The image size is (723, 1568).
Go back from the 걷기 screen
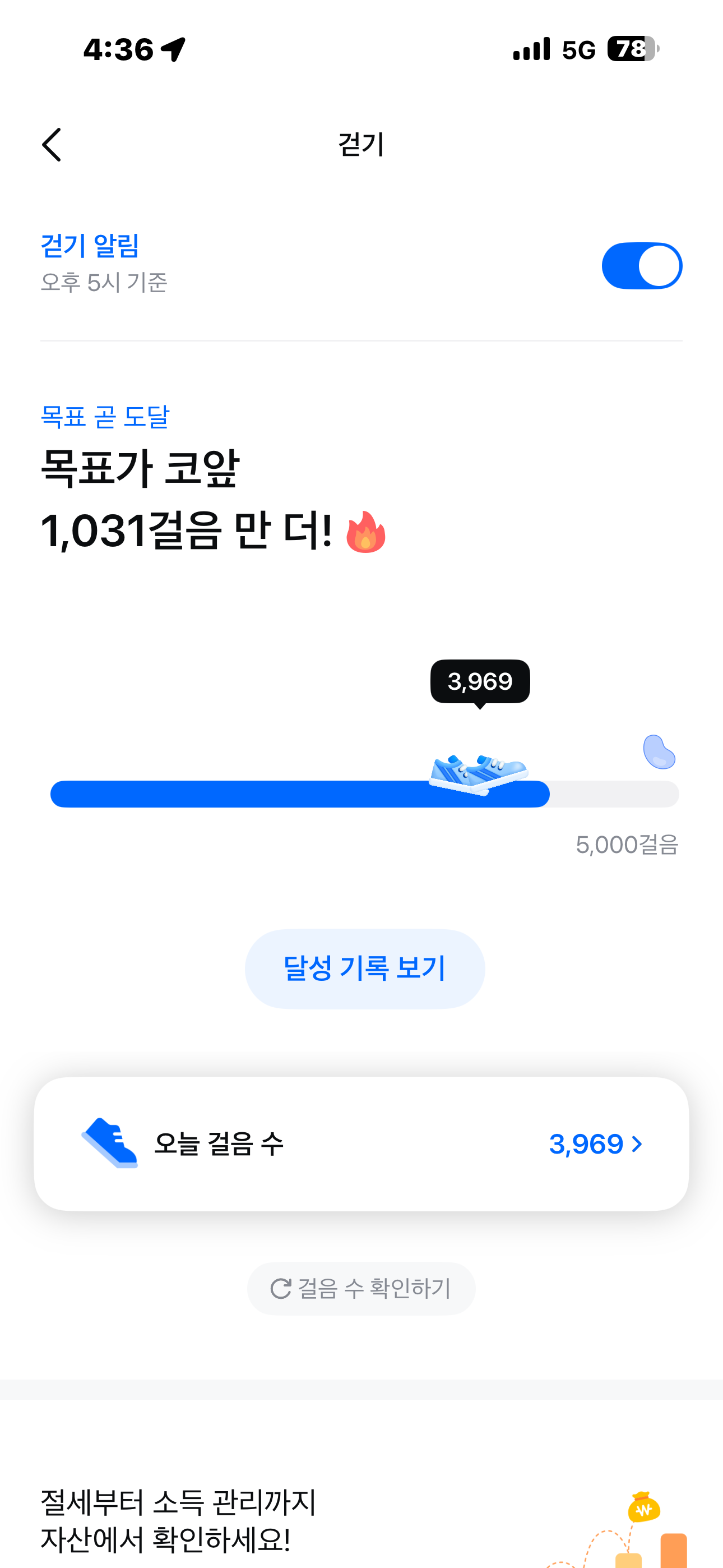[52, 145]
